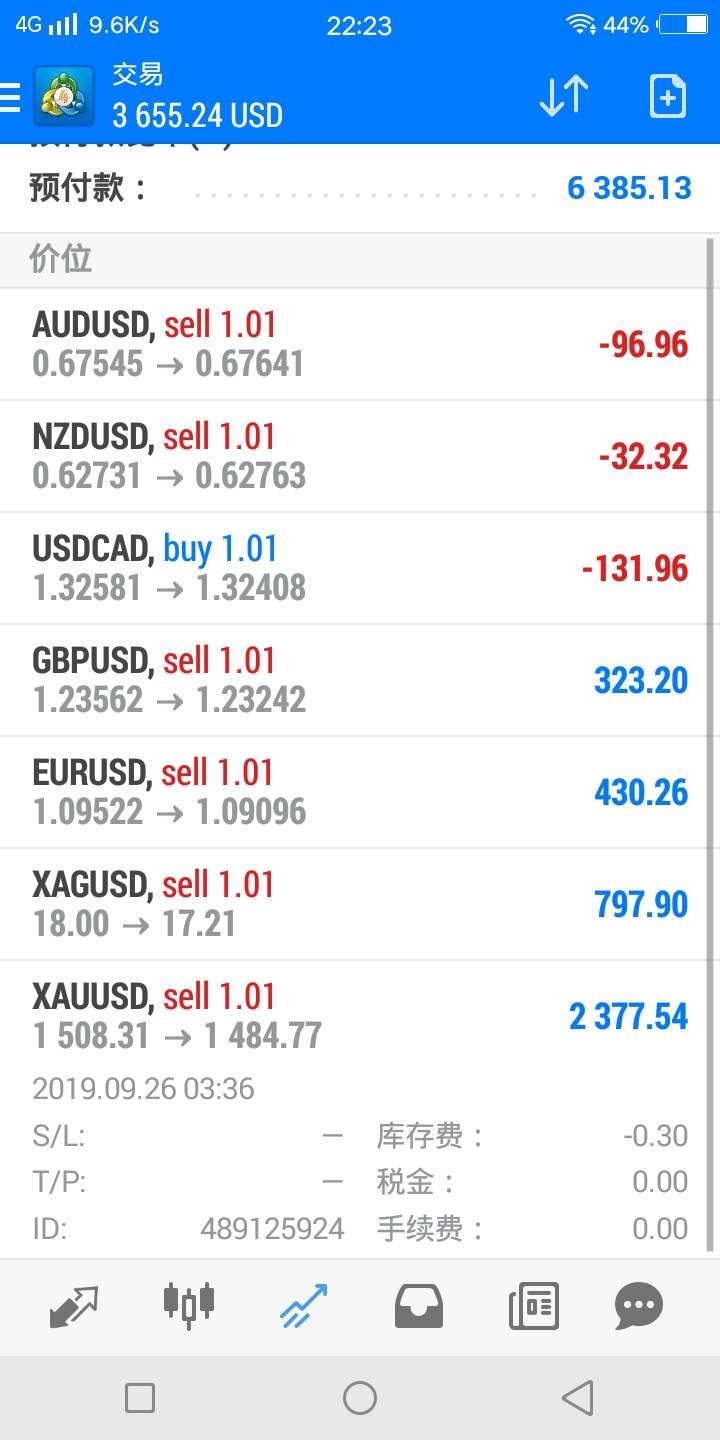Open the sort order arrows
Image resolution: width=720 pixels, height=1440 pixels.
pyautogui.click(x=563, y=97)
